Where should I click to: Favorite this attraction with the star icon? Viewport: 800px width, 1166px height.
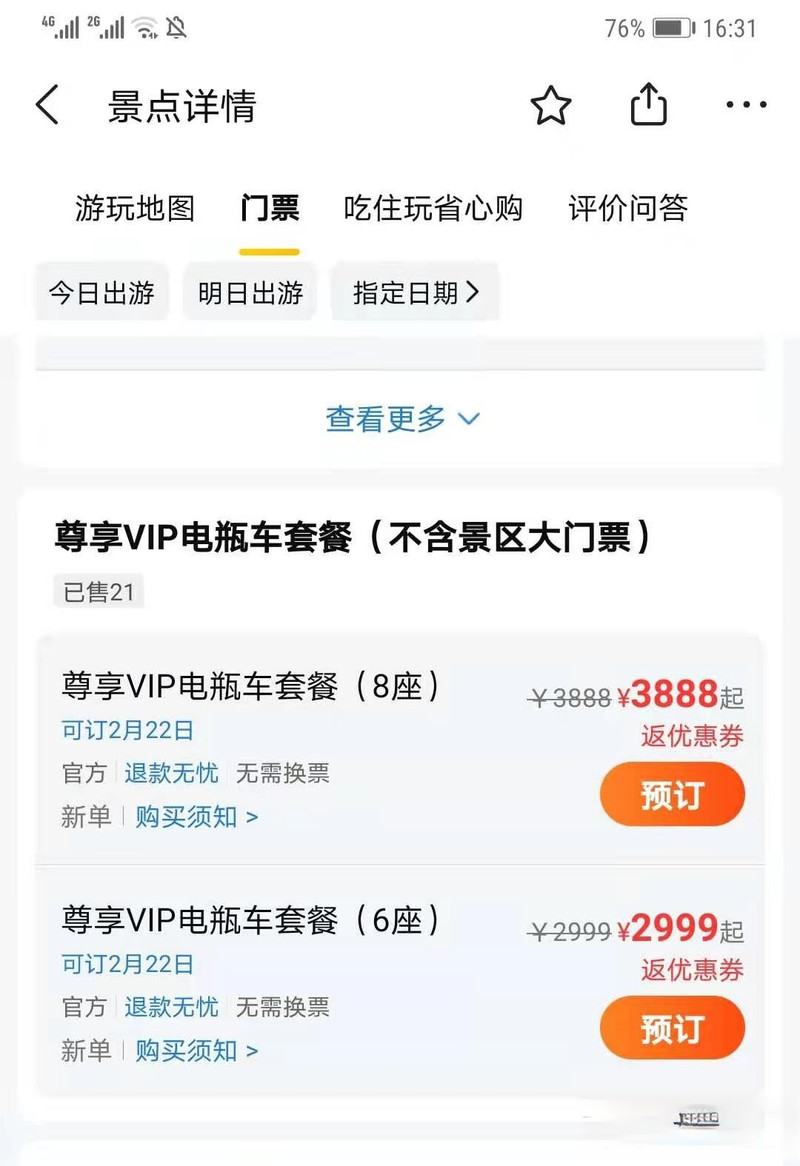(551, 105)
